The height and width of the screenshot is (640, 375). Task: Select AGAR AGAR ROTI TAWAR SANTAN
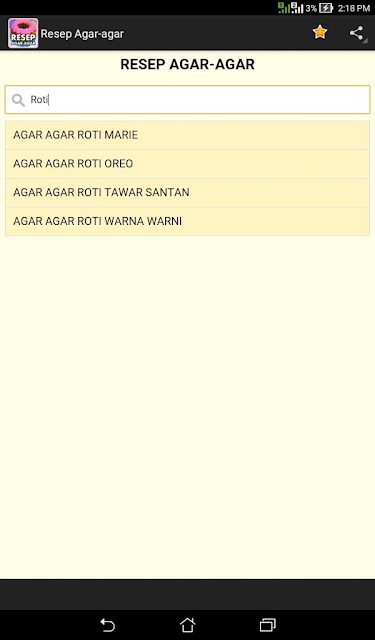click(x=187, y=193)
